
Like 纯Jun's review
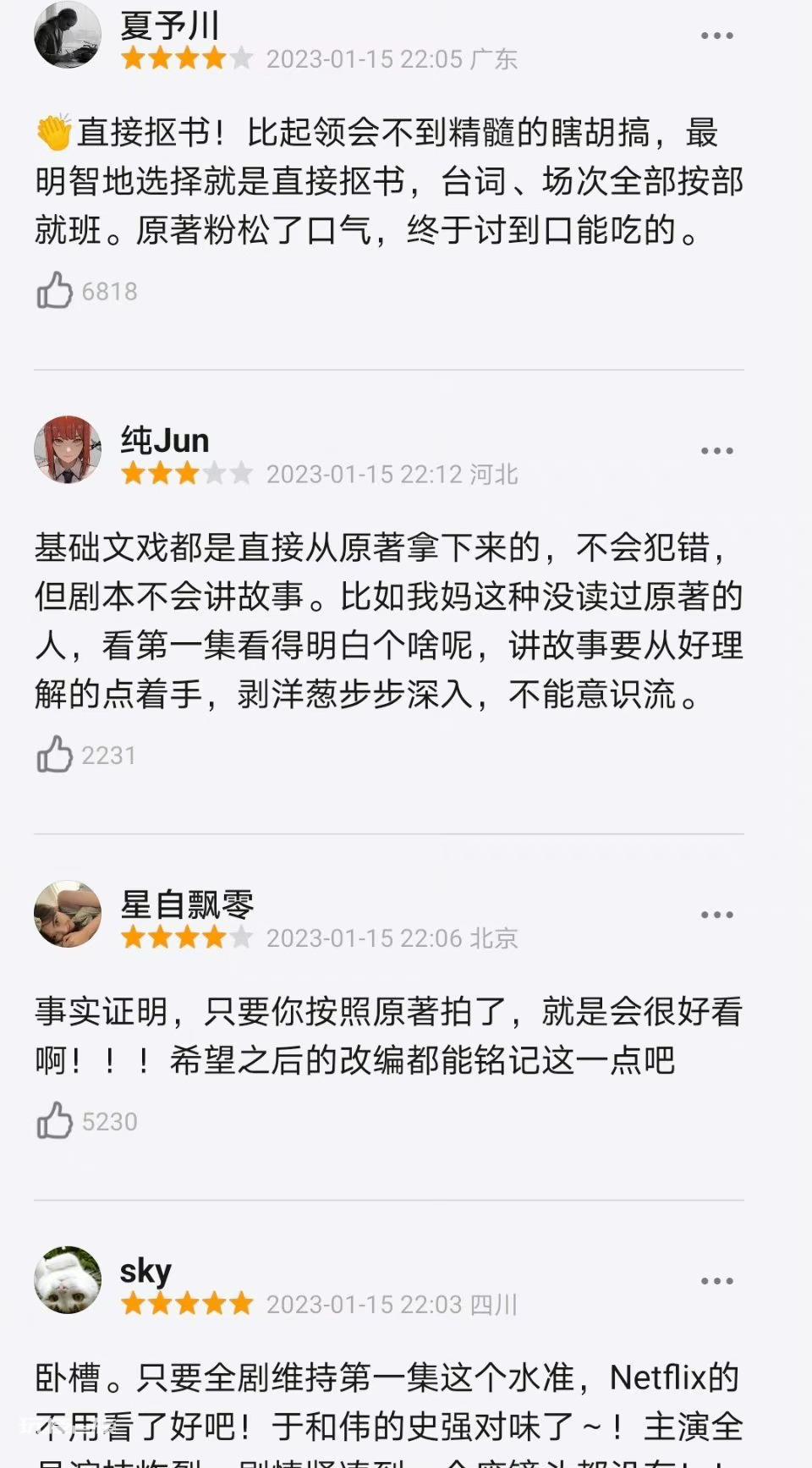[55, 755]
